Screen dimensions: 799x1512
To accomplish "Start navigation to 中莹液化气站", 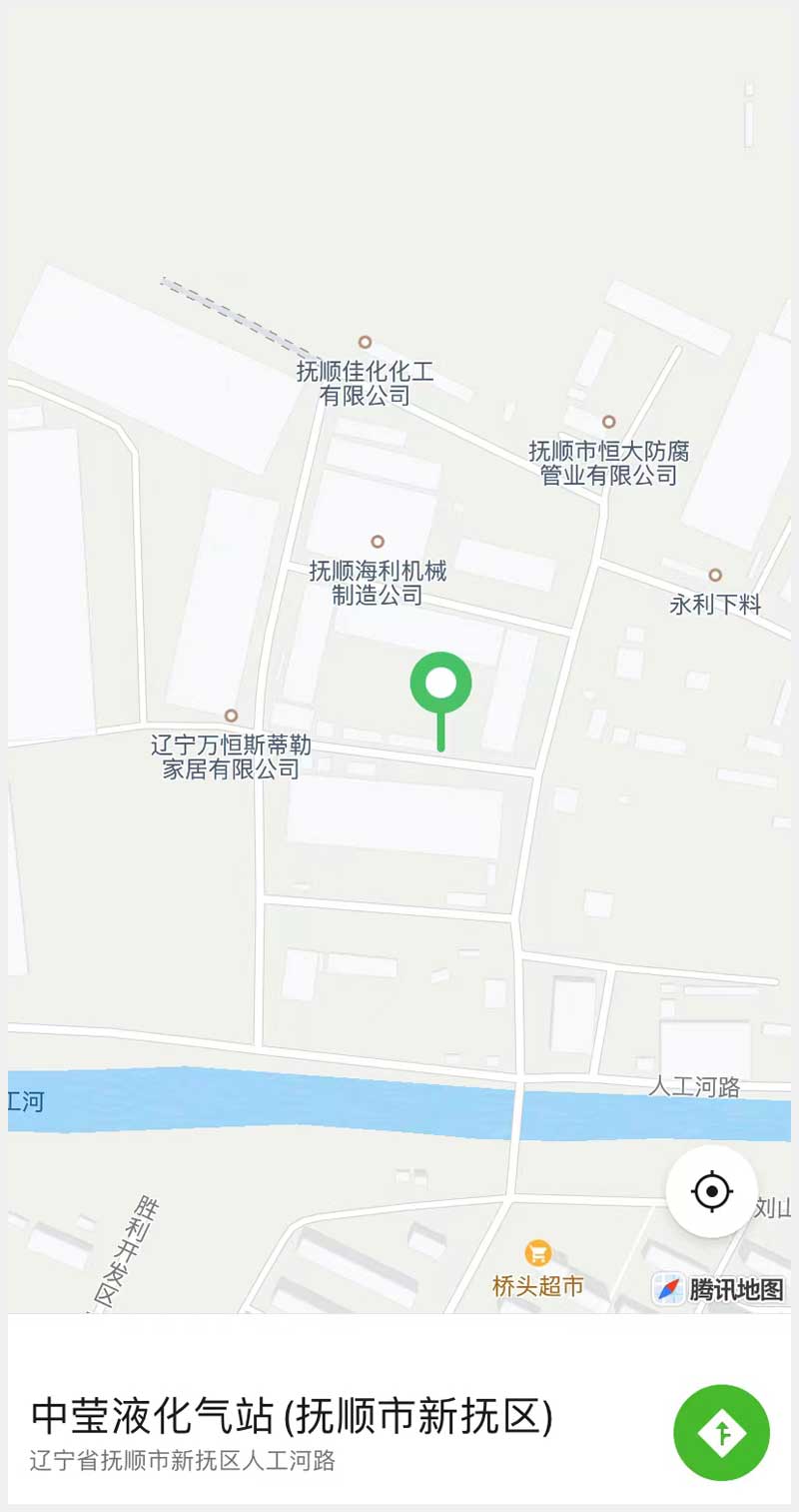I will pyautogui.click(x=721, y=1432).
